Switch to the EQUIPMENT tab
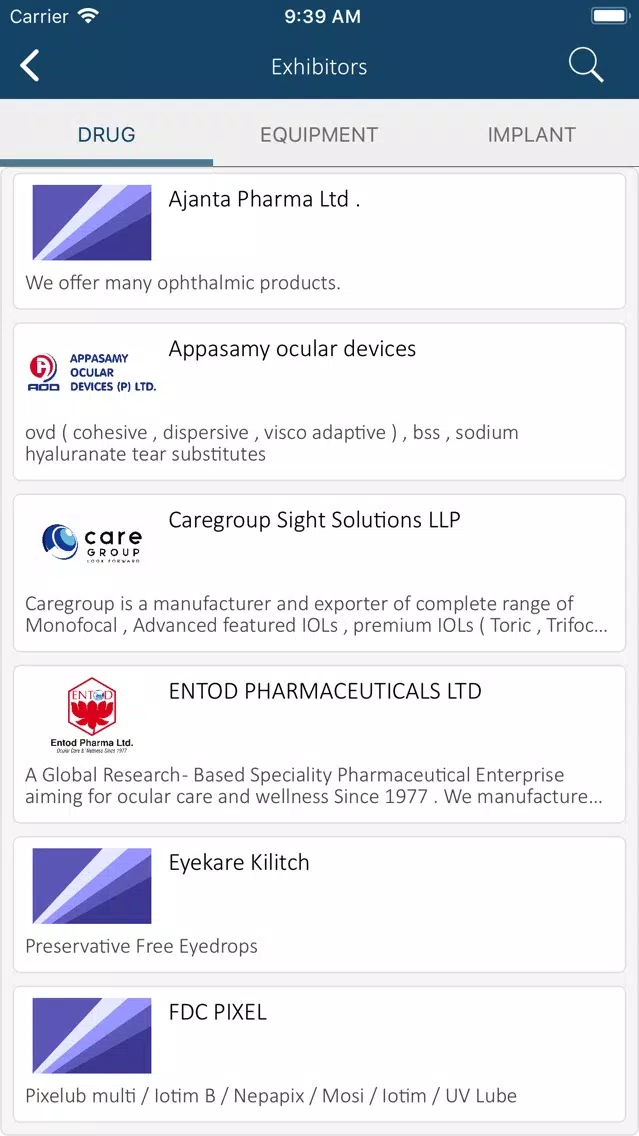The height and width of the screenshot is (1136, 639). tap(319, 135)
